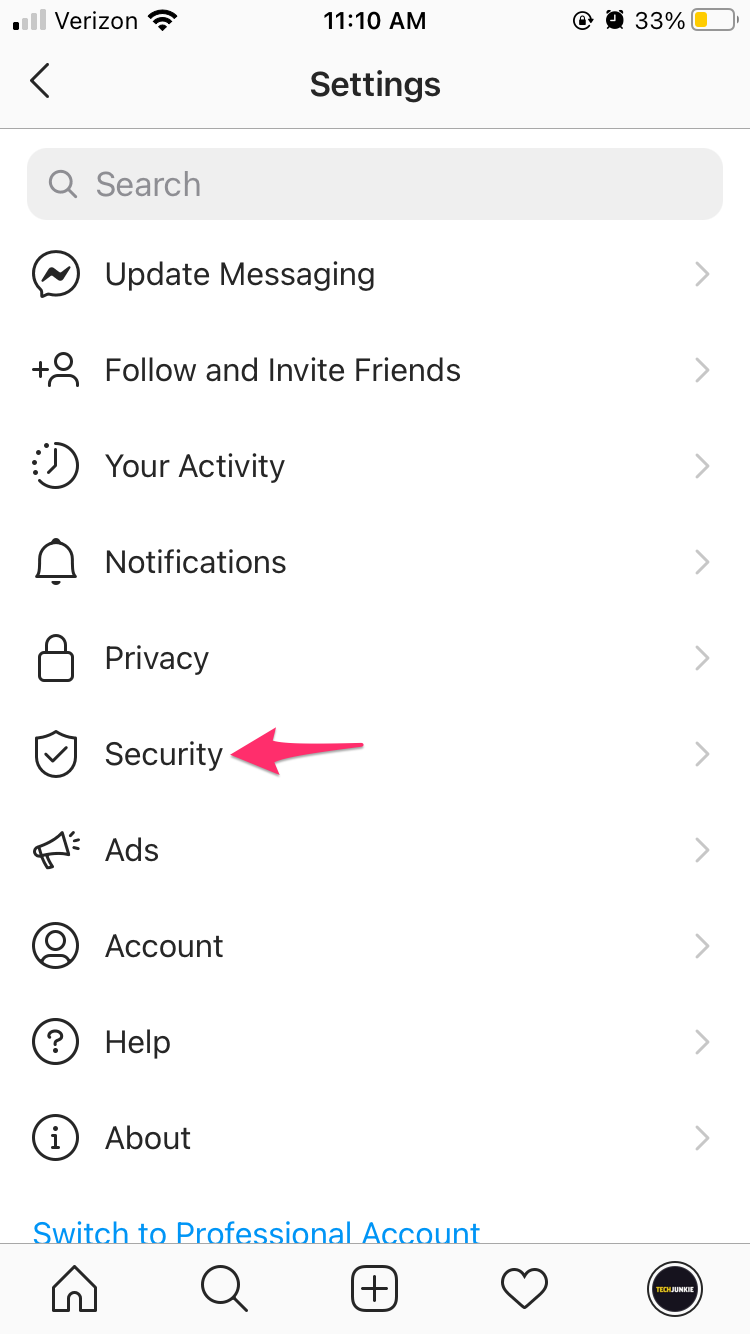Tap Switch to Professional Account link
The width and height of the screenshot is (750, 1334).
[x=256, y=1230]
